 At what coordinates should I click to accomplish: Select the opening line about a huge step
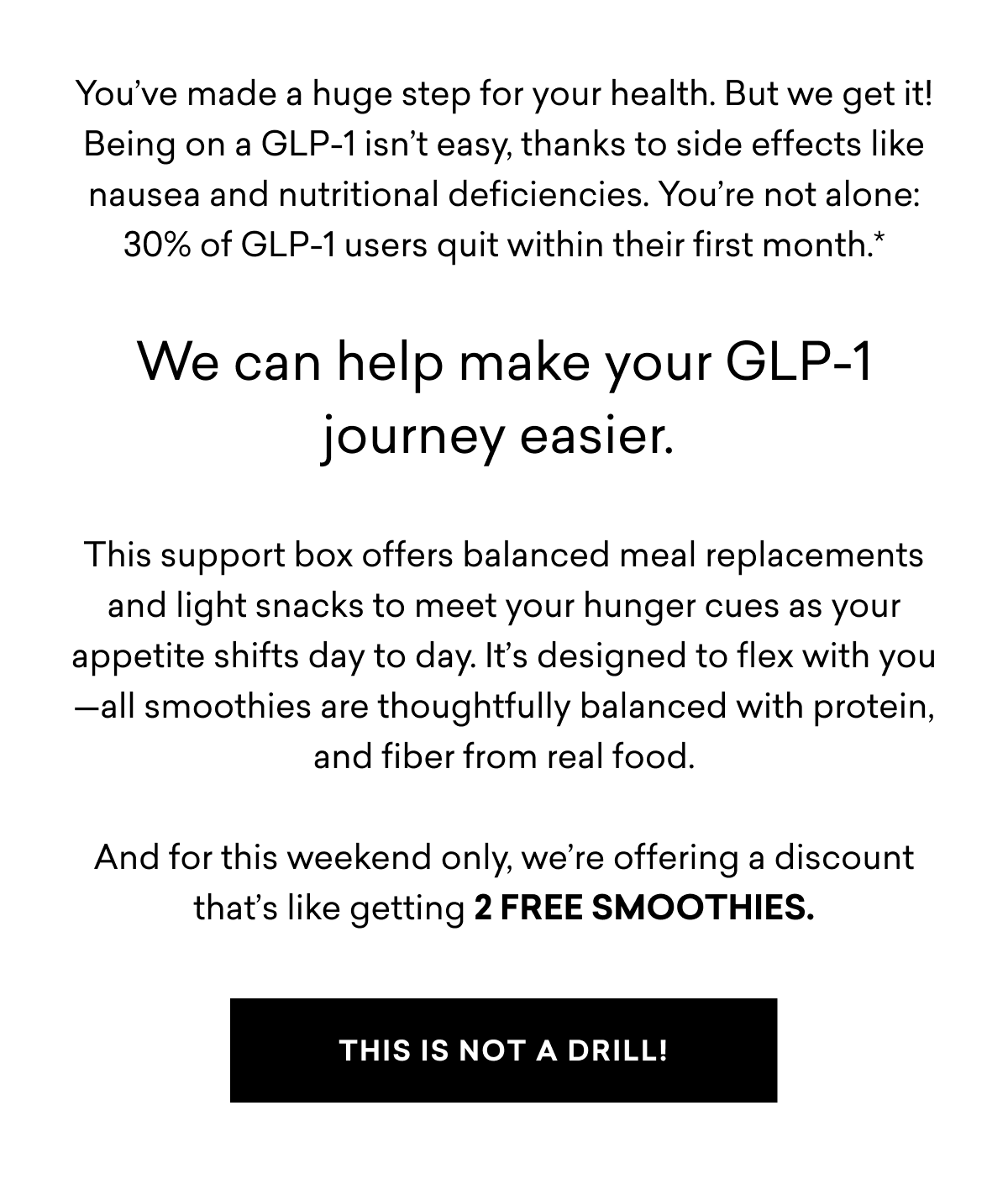point(504,93)
